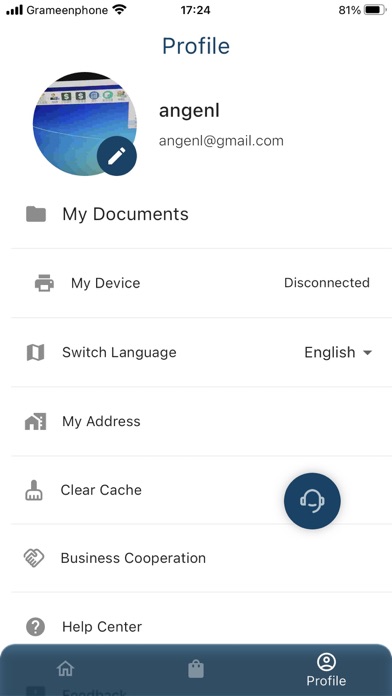This screenshot has height=696, width=392.
Task: Contact support via the headset button
Action: click(312, 501)
